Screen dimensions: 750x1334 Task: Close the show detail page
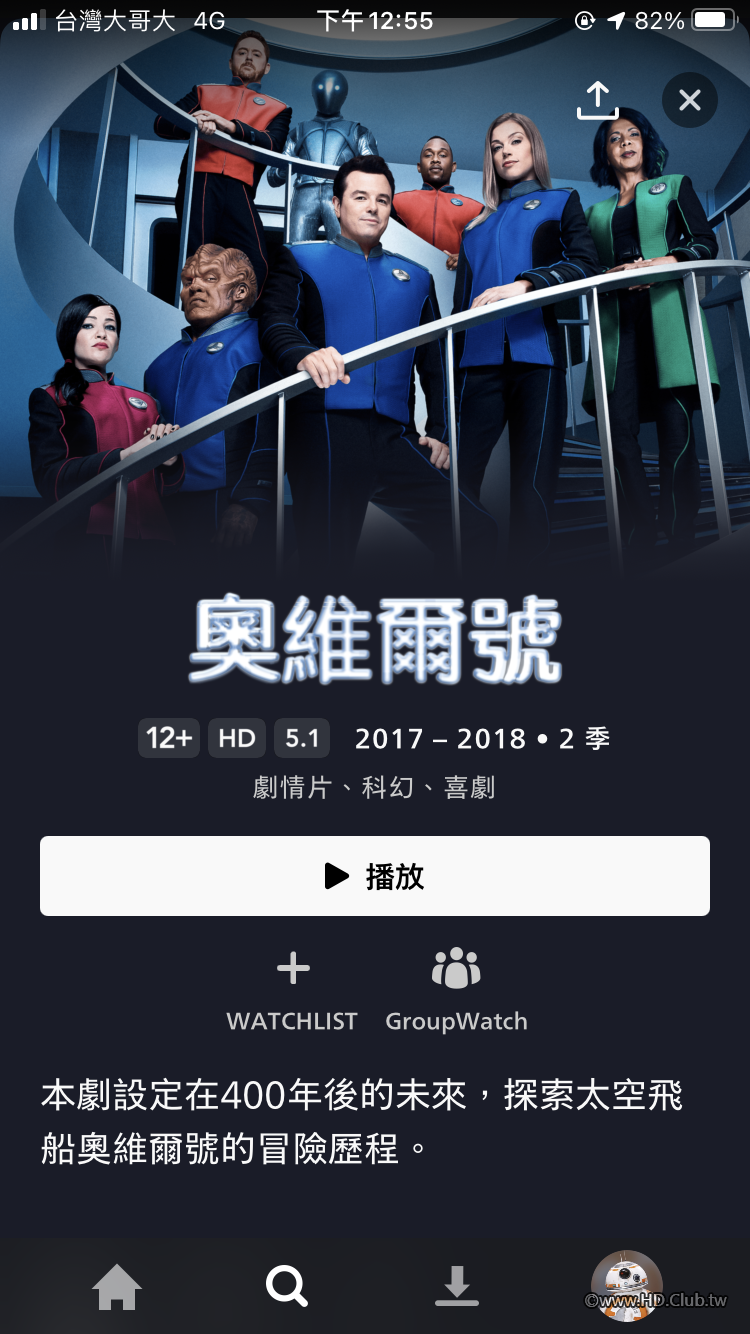point(689,100)
